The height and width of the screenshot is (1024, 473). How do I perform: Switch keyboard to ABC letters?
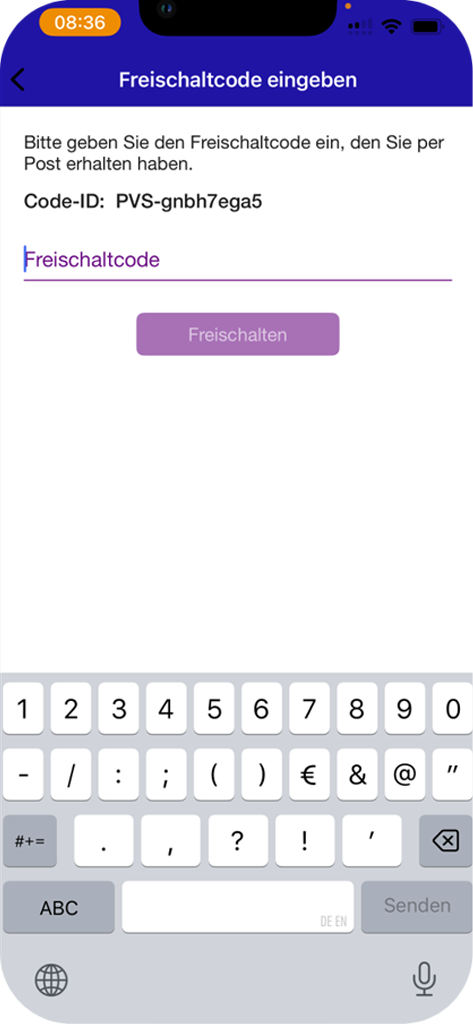59,906
